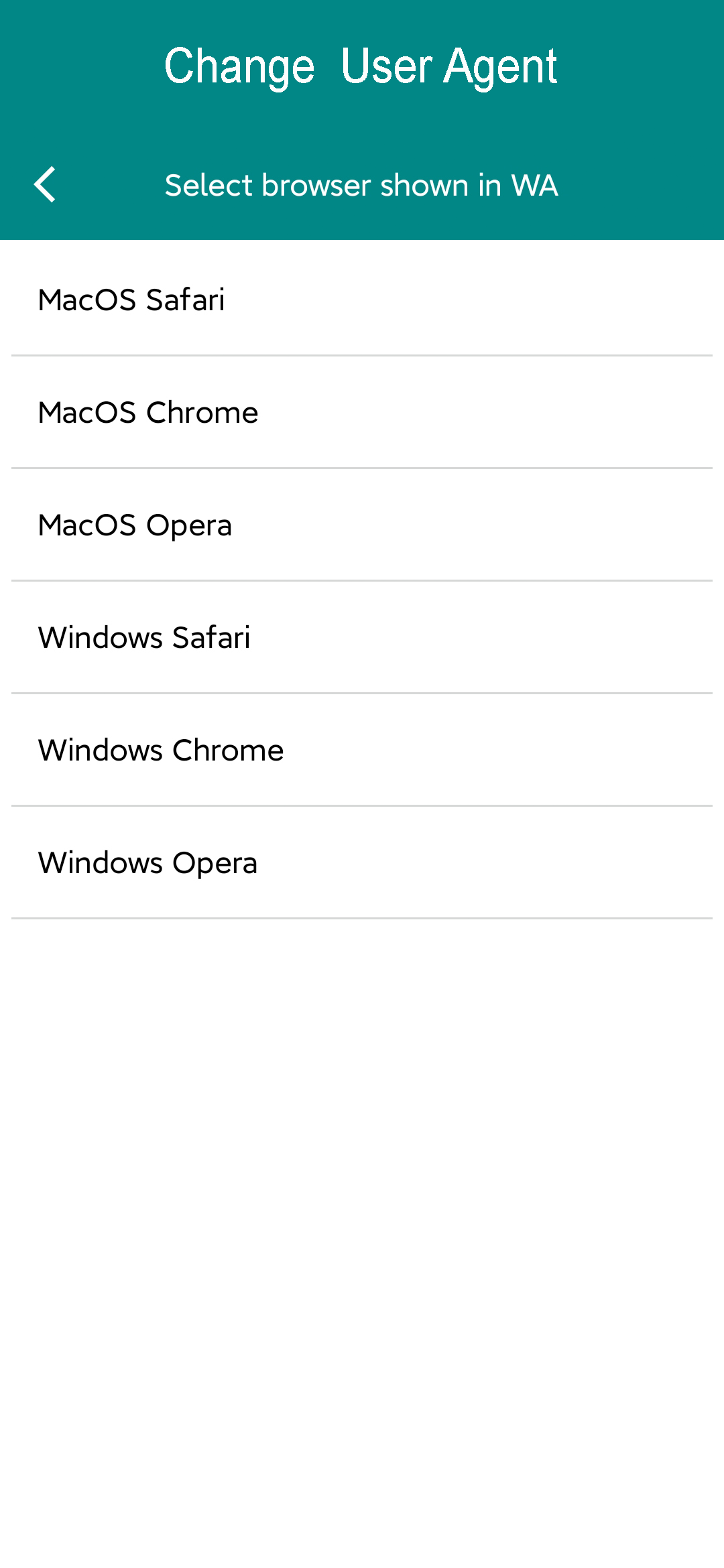Tap the Windows Chrome row
Viewport: 724px width, 1568px height.
tap(362, 750)
